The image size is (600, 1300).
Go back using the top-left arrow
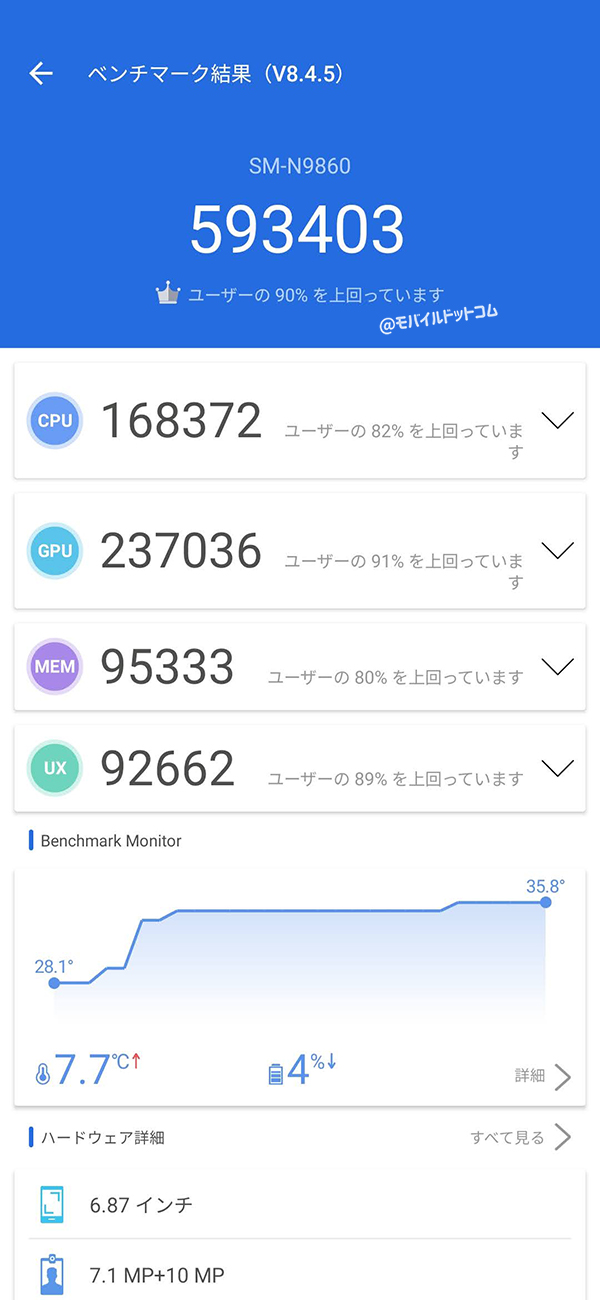(40, 73)
